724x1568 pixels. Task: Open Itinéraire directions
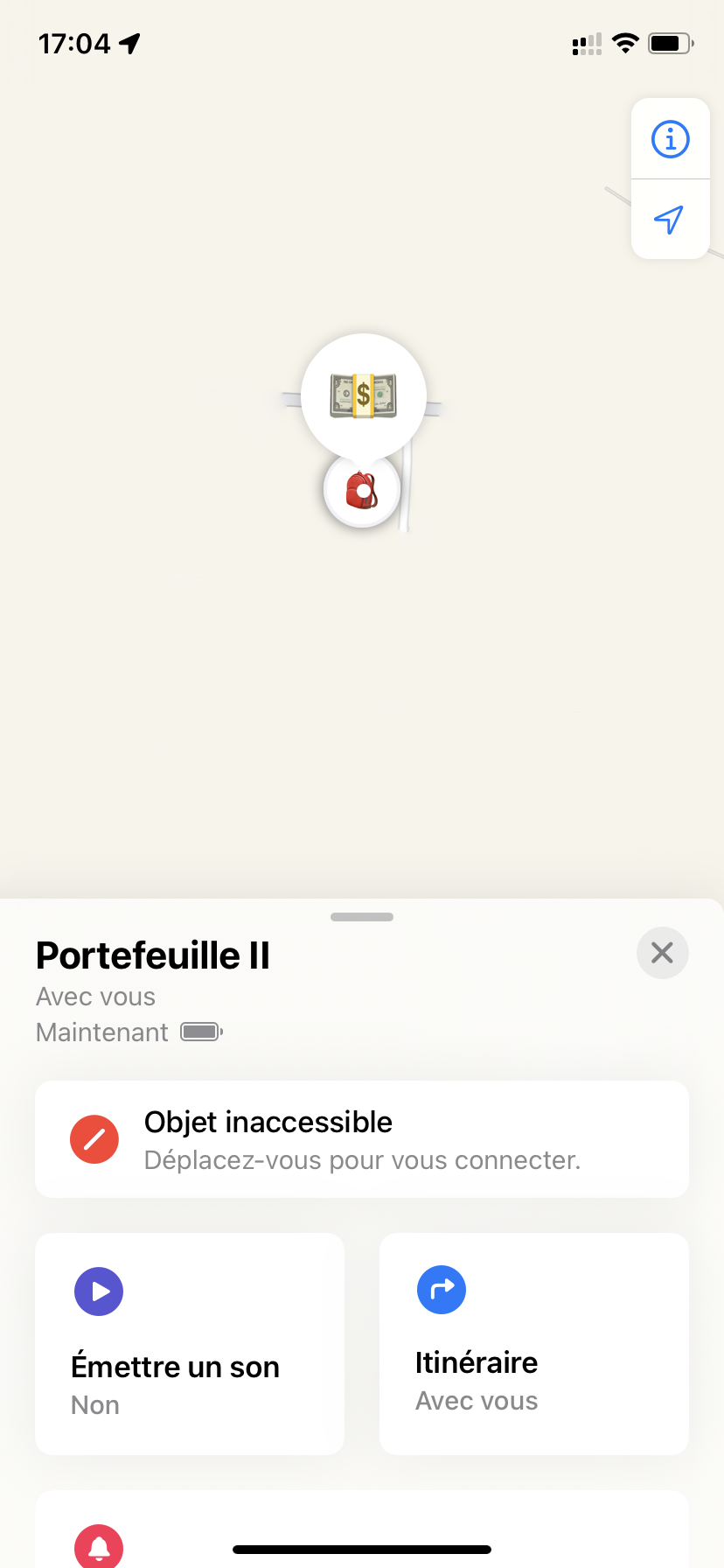[x=534, y=1344]
